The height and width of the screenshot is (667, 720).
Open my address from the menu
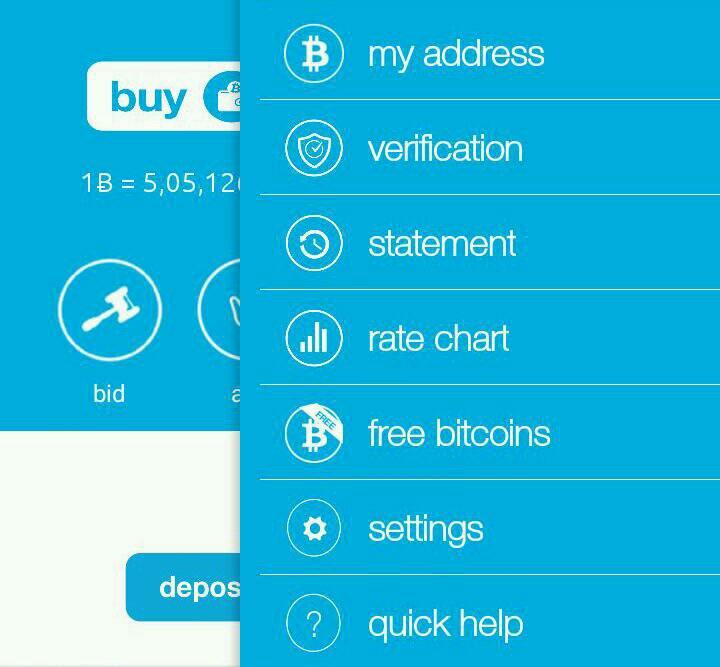coord(455,53)
